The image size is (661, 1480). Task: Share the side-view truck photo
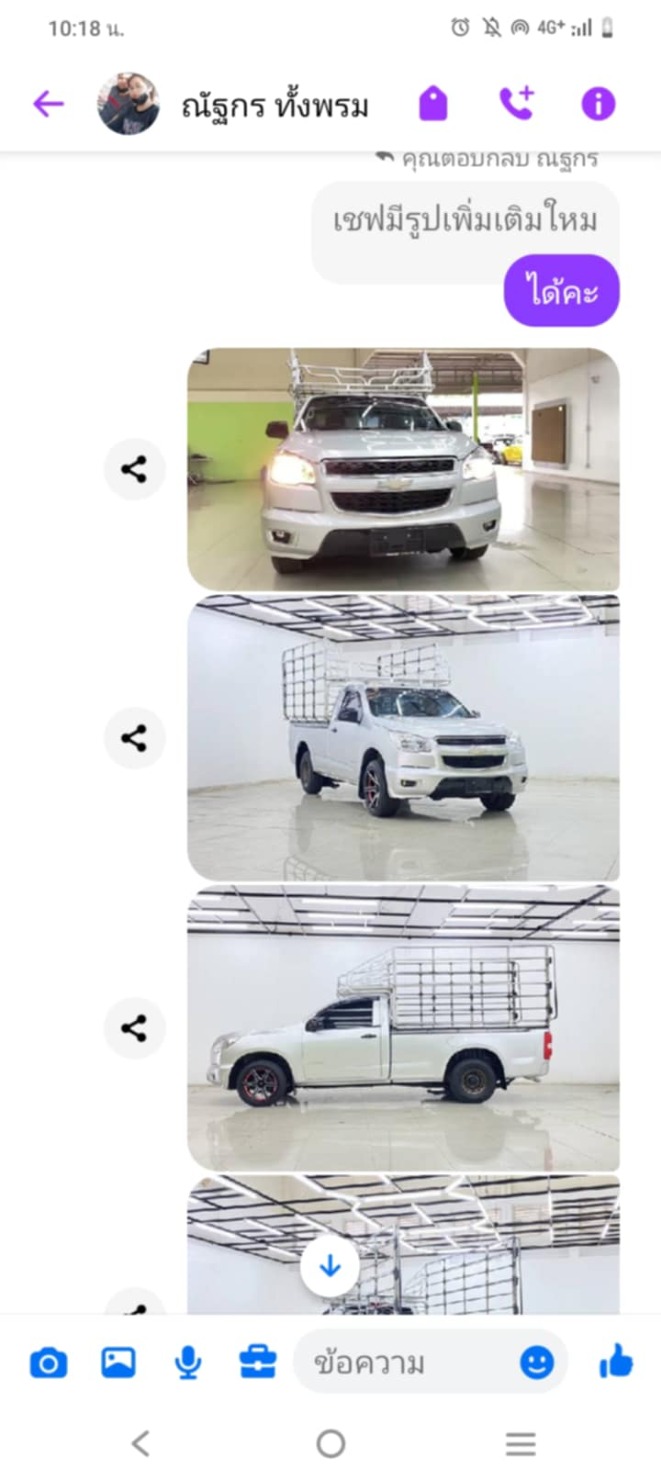coord(134,1028)
